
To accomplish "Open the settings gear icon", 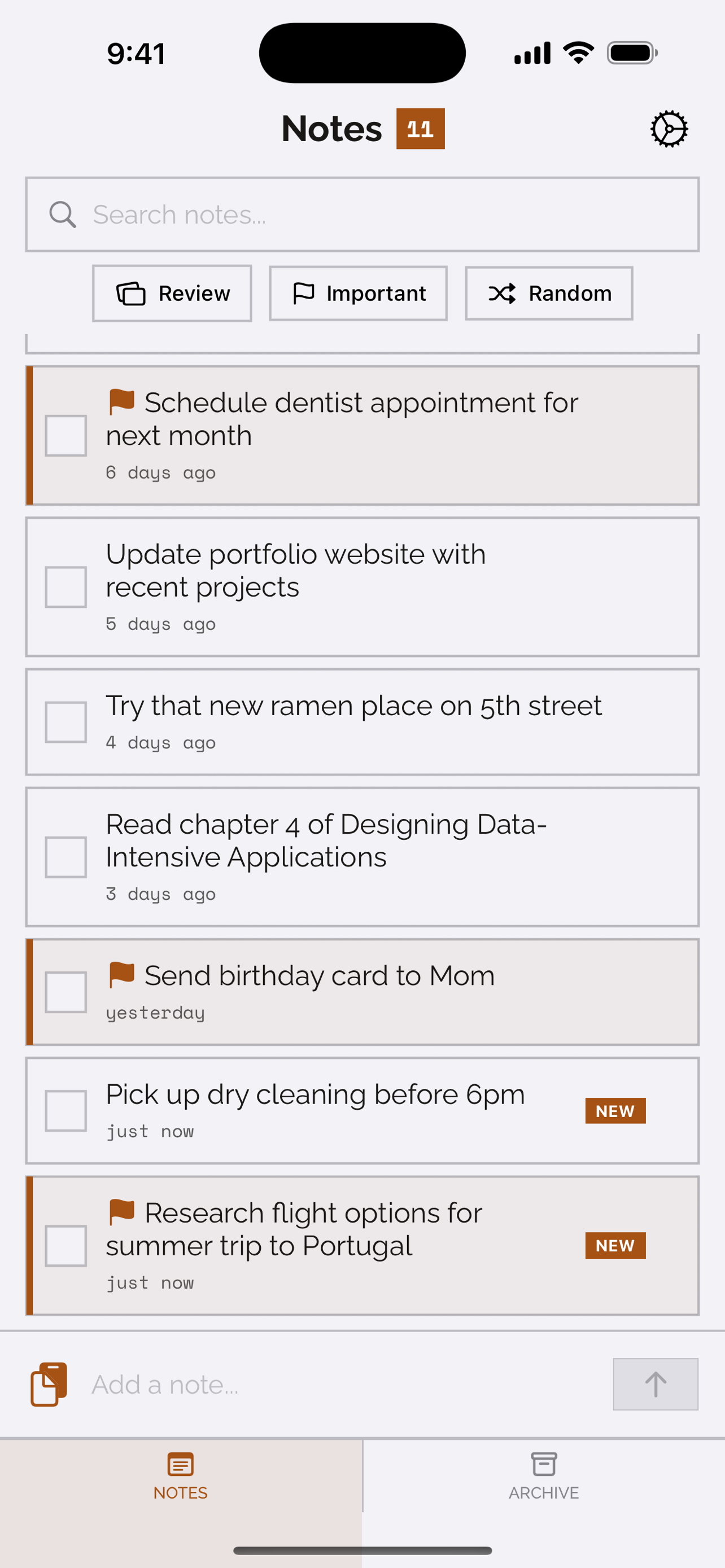I will (x=670, y=129).
